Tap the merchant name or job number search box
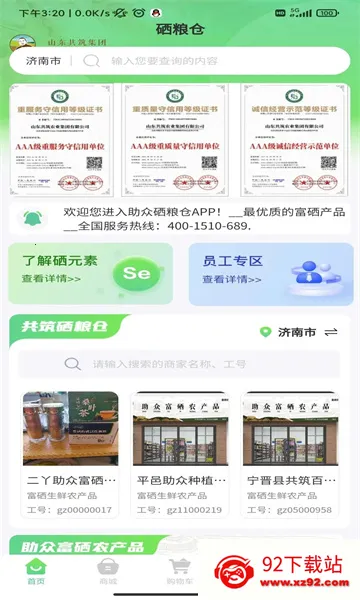Image resolution: width=360 pixels, height=600 pixels. coord(179,364)
